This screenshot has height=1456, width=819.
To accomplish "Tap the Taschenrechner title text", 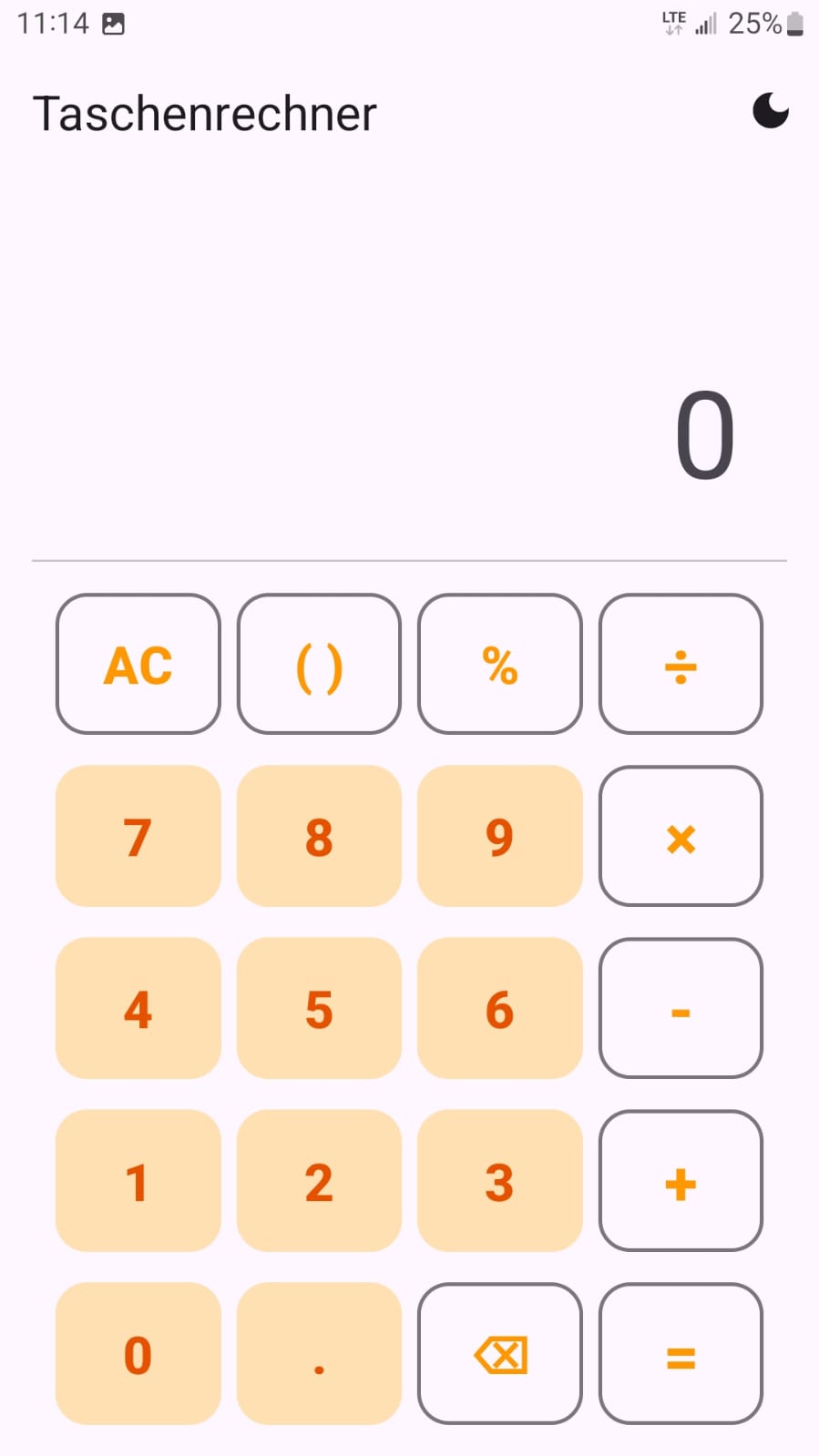I will [x=204, y=113].
